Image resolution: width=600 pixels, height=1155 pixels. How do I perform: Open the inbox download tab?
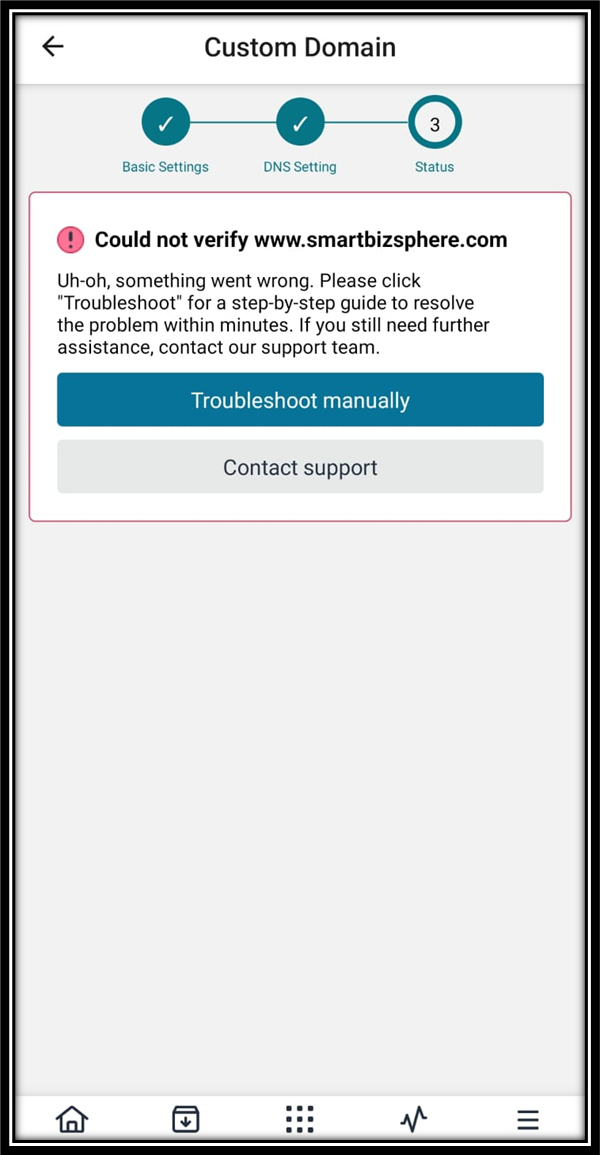tap(185, 1119)
